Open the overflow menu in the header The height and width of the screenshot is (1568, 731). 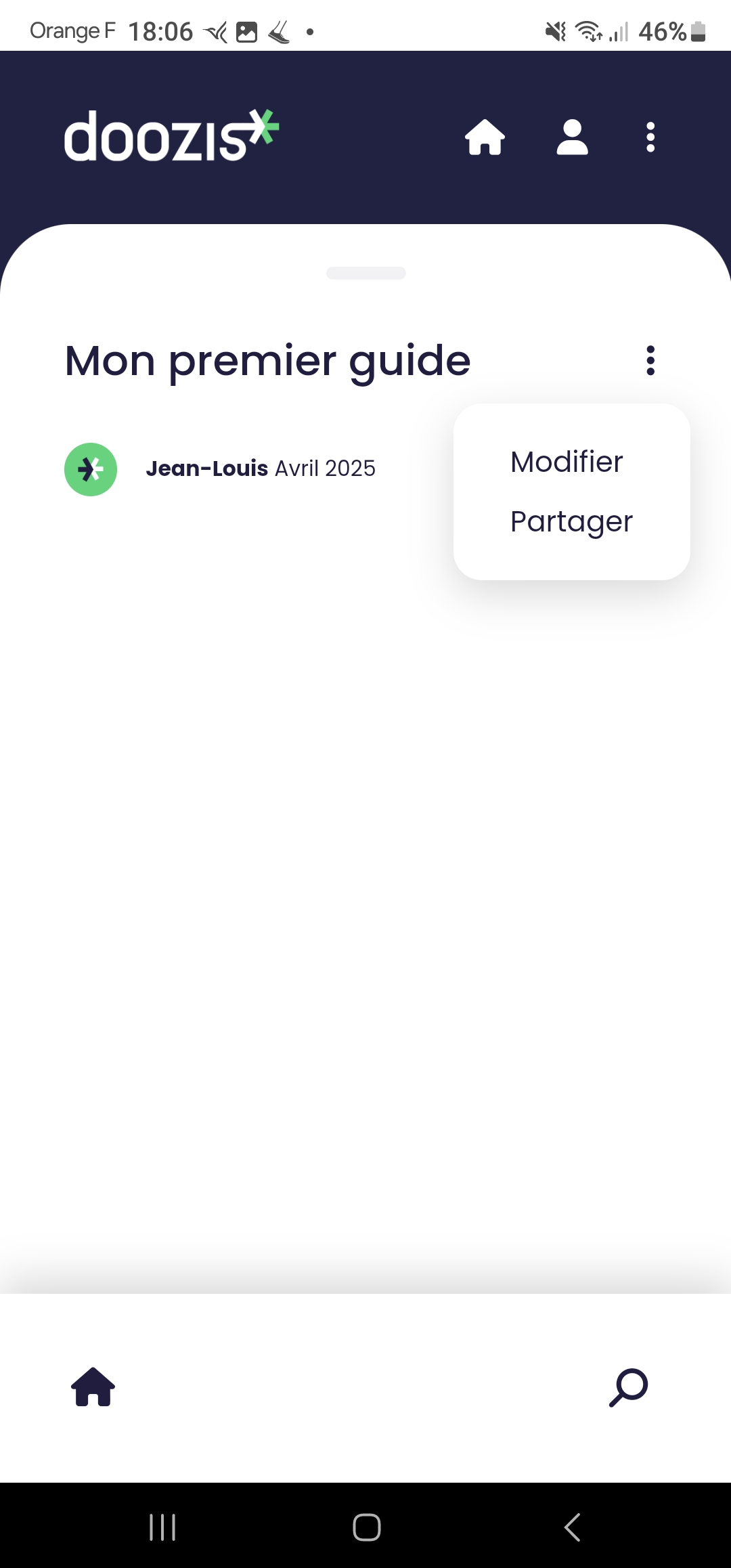point(650,137)
